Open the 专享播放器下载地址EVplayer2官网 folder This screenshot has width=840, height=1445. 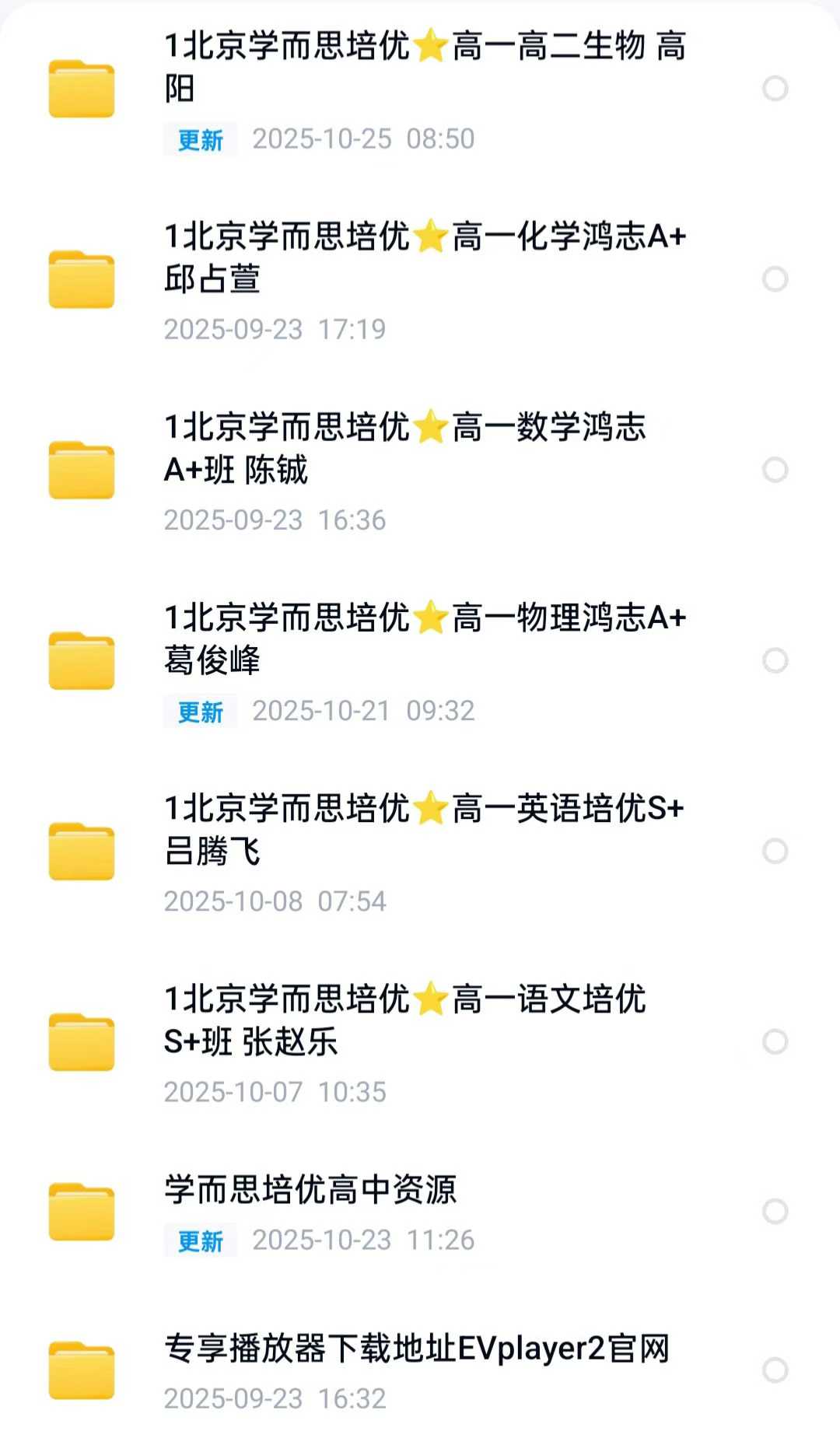[417, 1349]
